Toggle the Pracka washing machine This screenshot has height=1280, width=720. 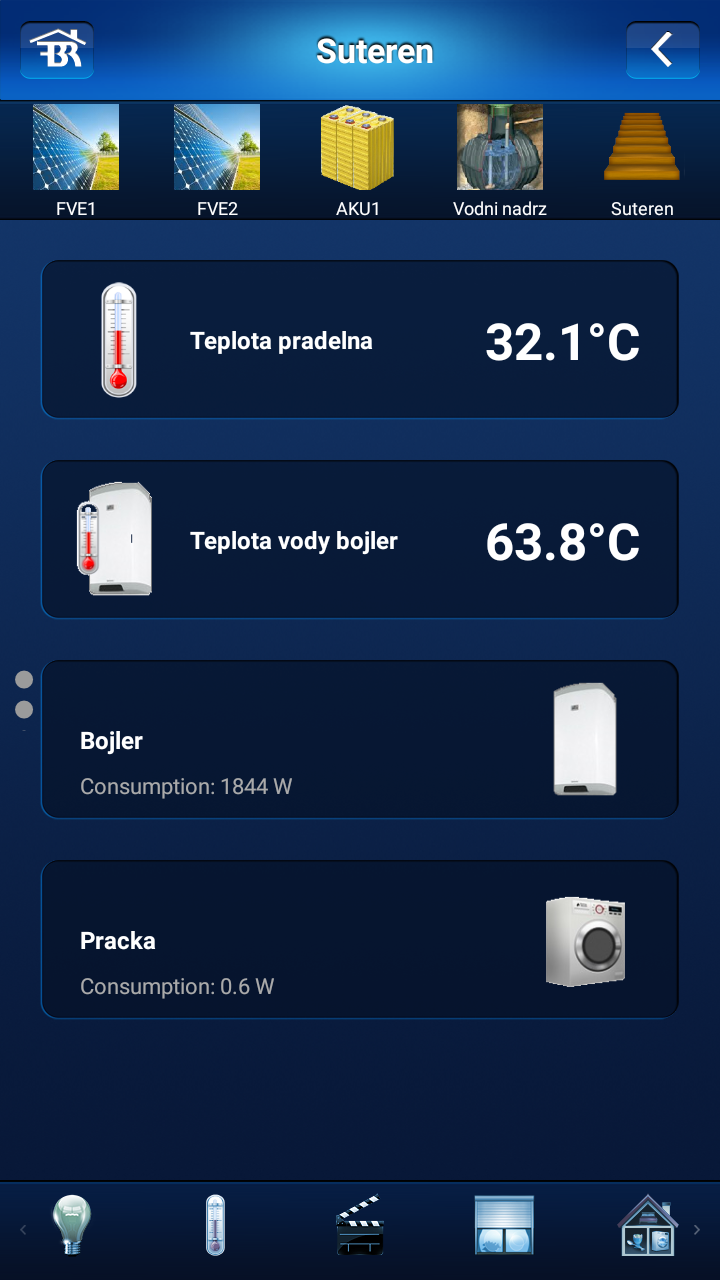tap(360, 940)
